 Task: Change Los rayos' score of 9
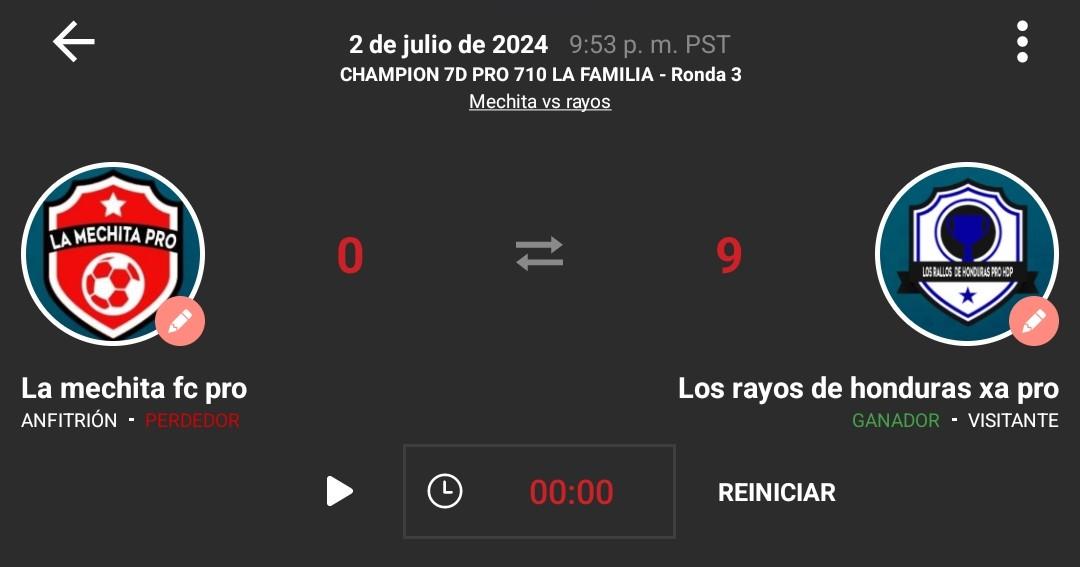tap(729, 255)
